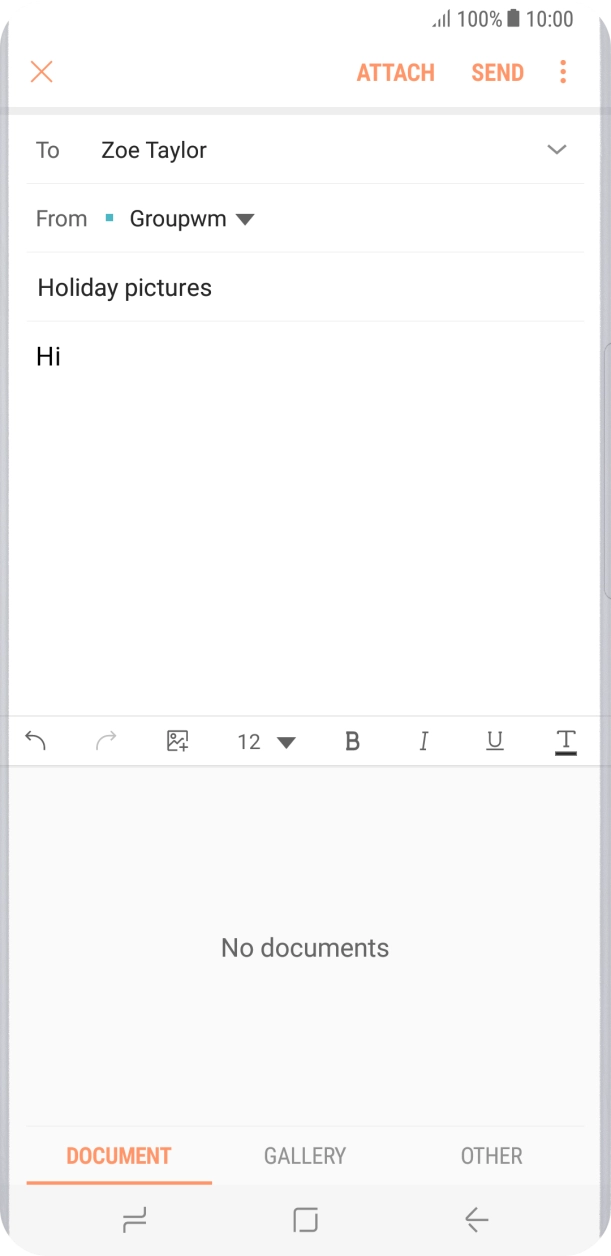Go back with system back button
Image resolution: width=611 pixels, height=1256 pixels.
click(x=477, y=1219)
